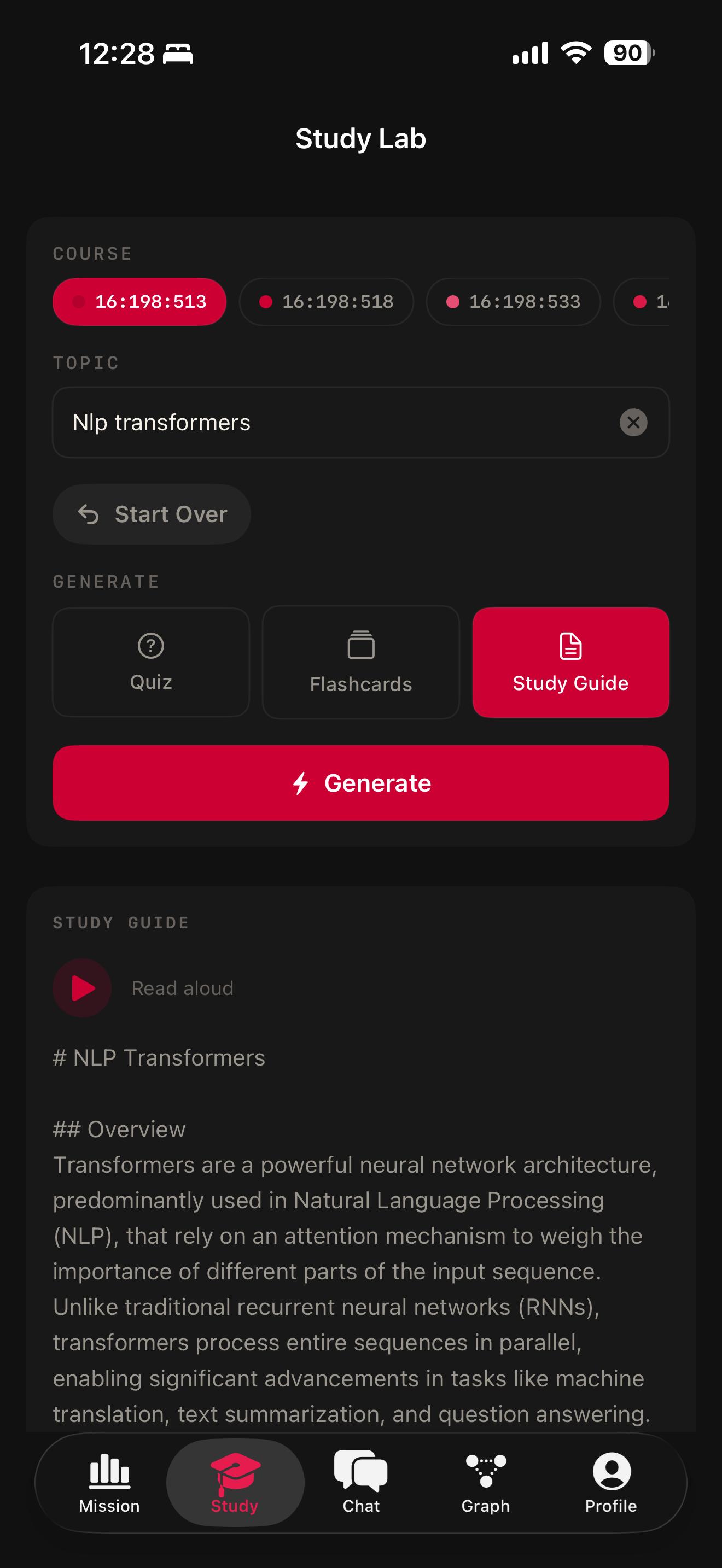Choose Quiz as generate type
722x1568 pixels.
(x=151, y=662)
